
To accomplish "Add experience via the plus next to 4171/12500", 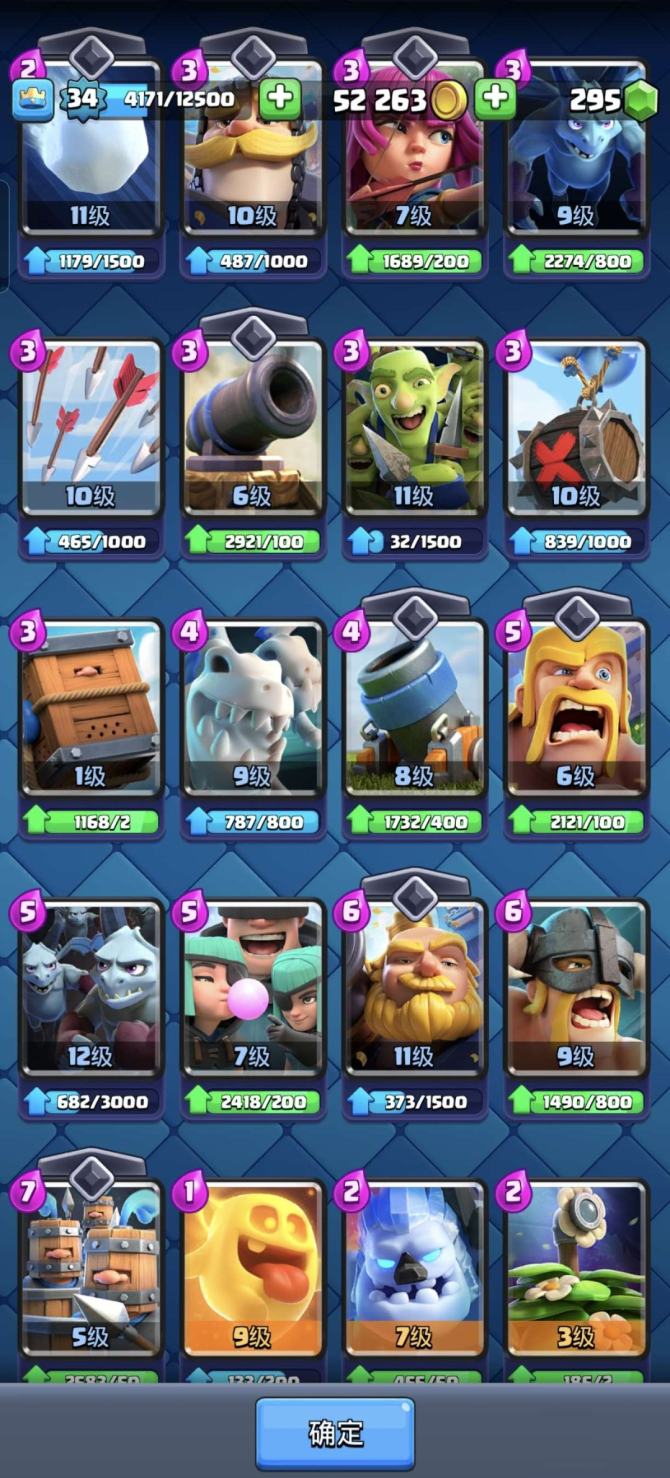I will pyautogui.click(x=279, y=99).
